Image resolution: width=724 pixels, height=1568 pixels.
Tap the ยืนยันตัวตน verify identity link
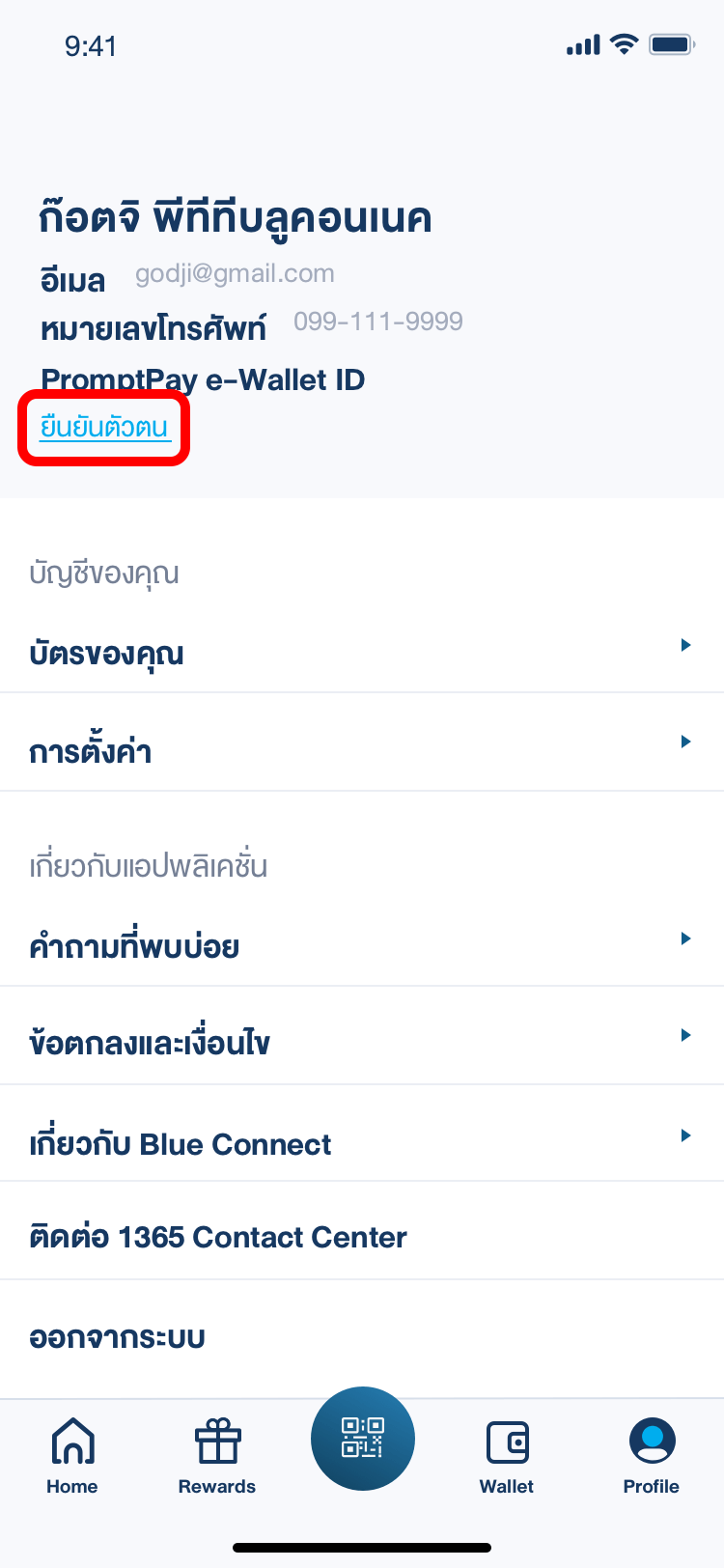point(104,427)
